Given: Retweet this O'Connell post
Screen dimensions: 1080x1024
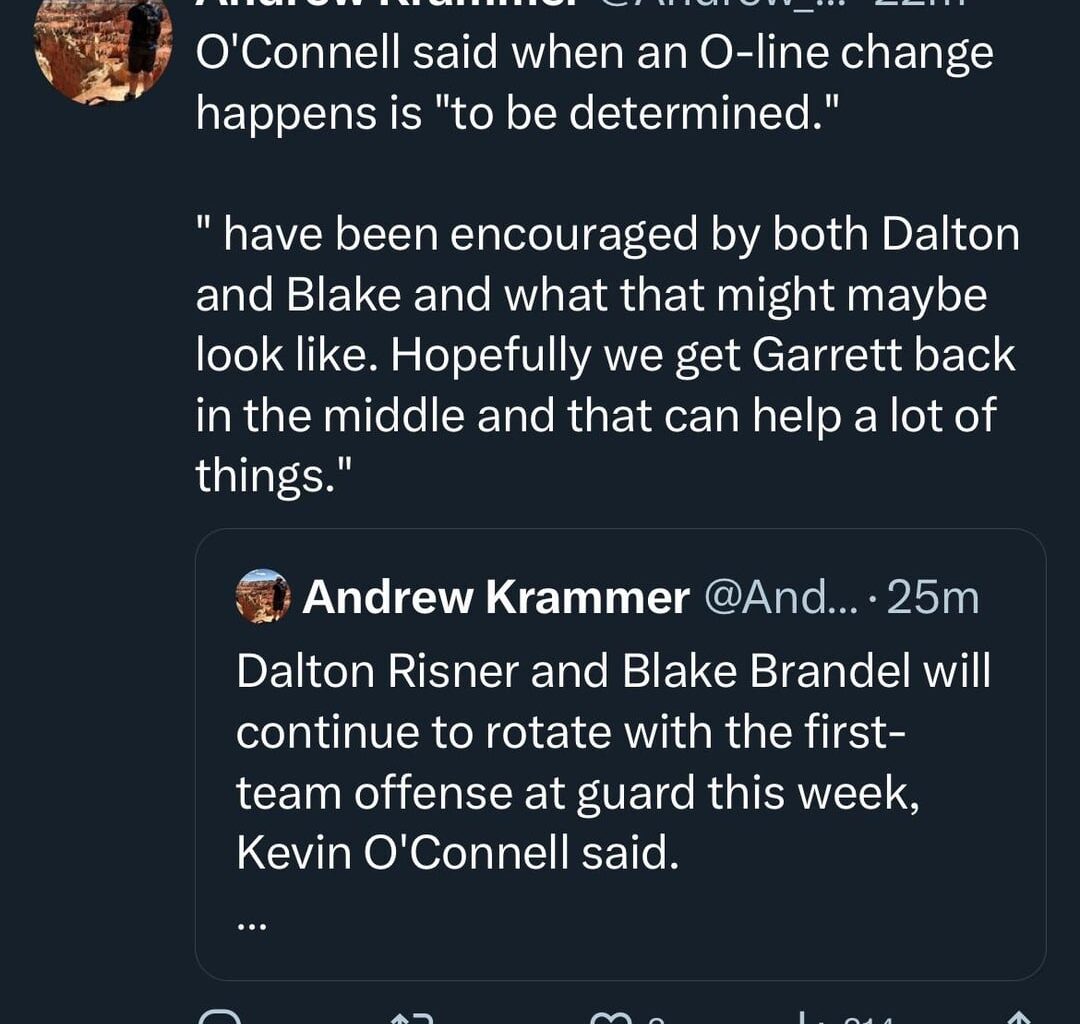Looking at the screenshot, I should point(411,1017).
